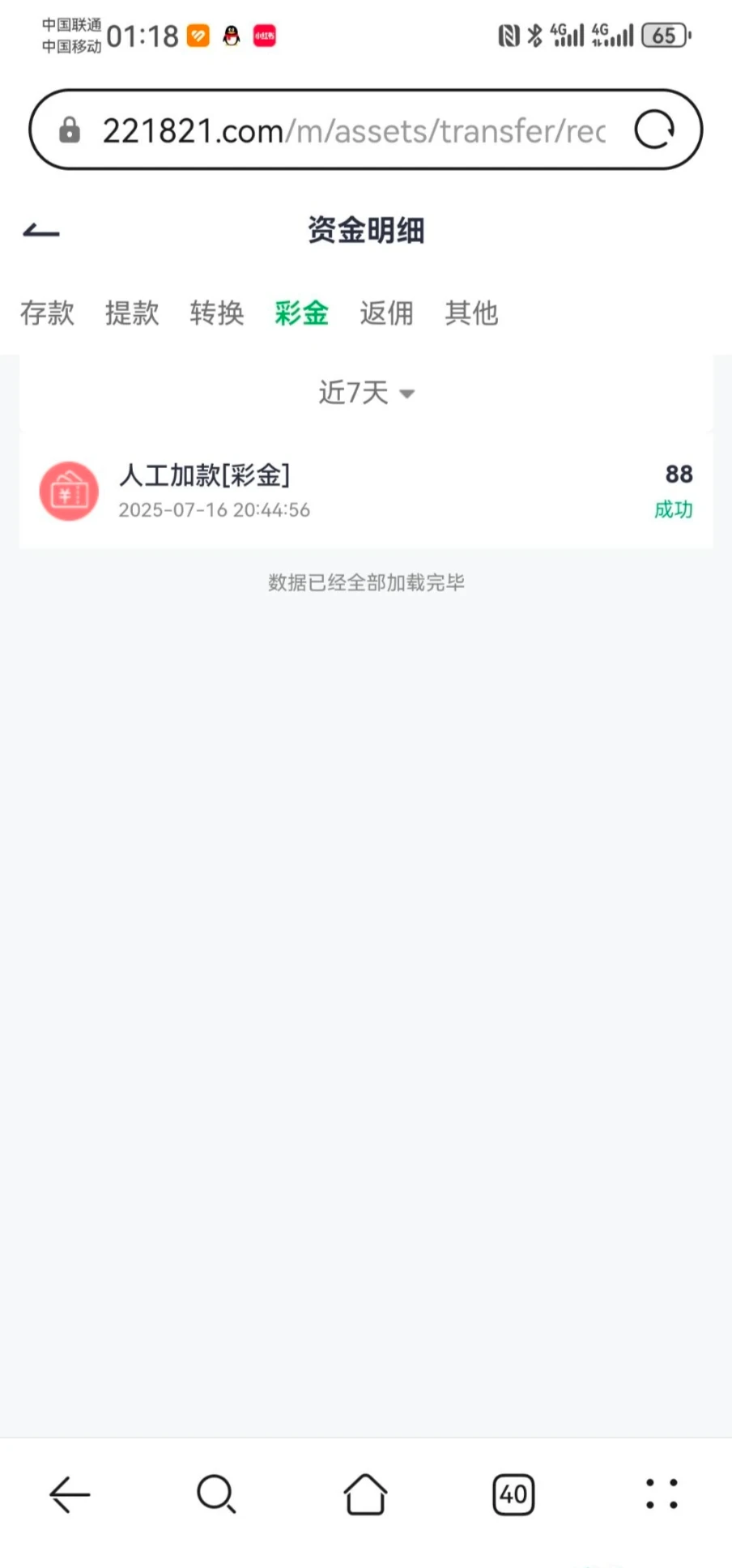Select the 转换 tab
The image size is (732, 1568).
216,314
